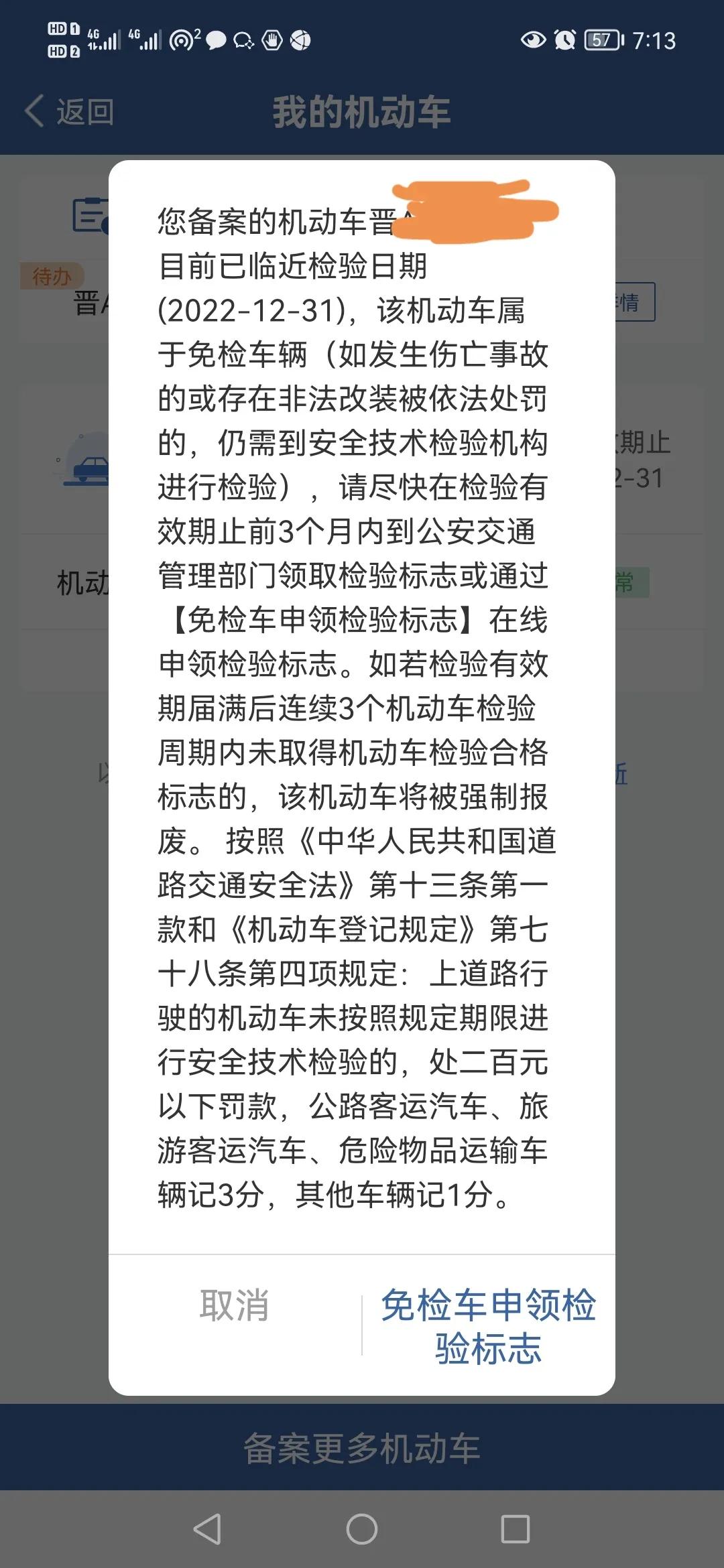Tap the 我的机动车 page title
The height and width of the screenshot is (1568, 724).
point(362,111)
